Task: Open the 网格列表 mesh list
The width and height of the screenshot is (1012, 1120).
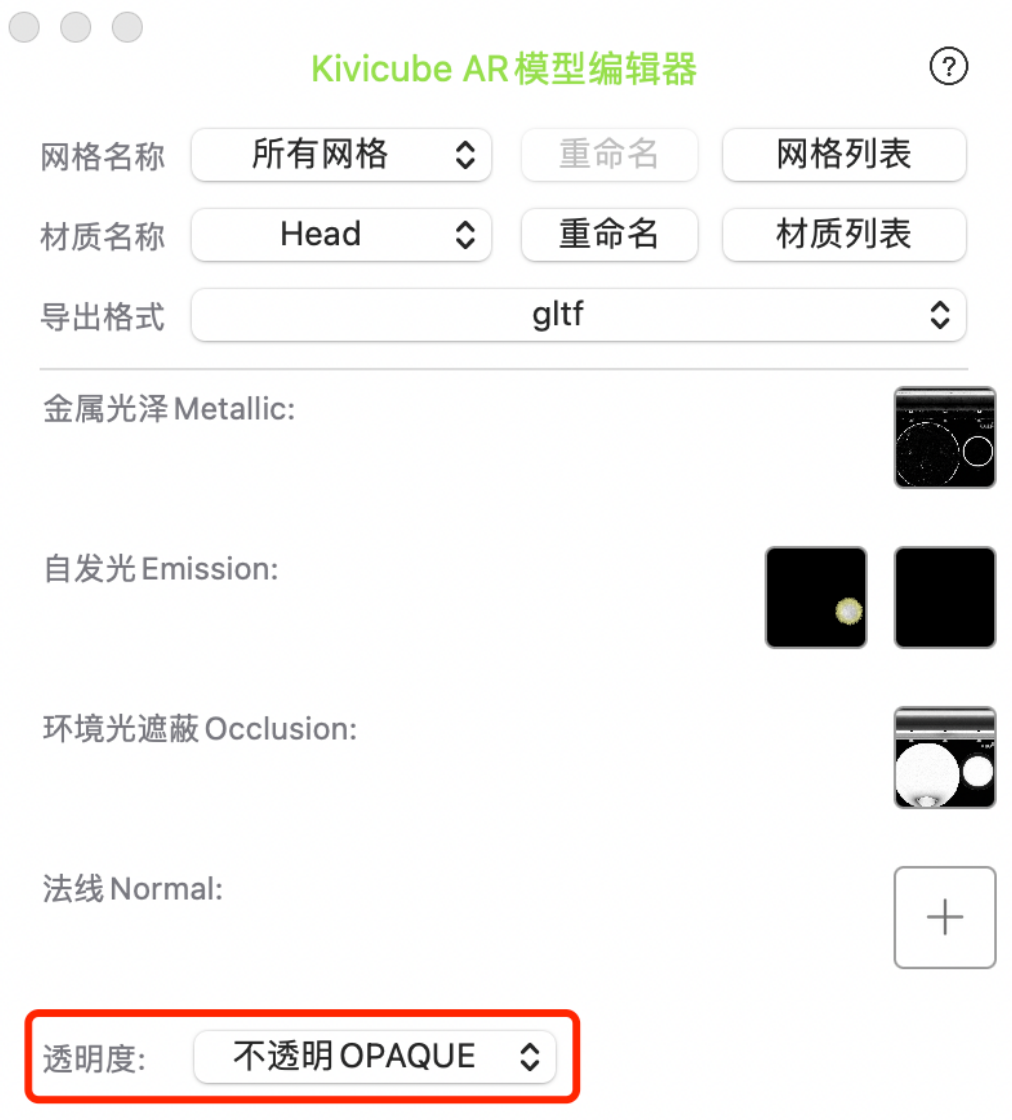Action: coord(844,155)
